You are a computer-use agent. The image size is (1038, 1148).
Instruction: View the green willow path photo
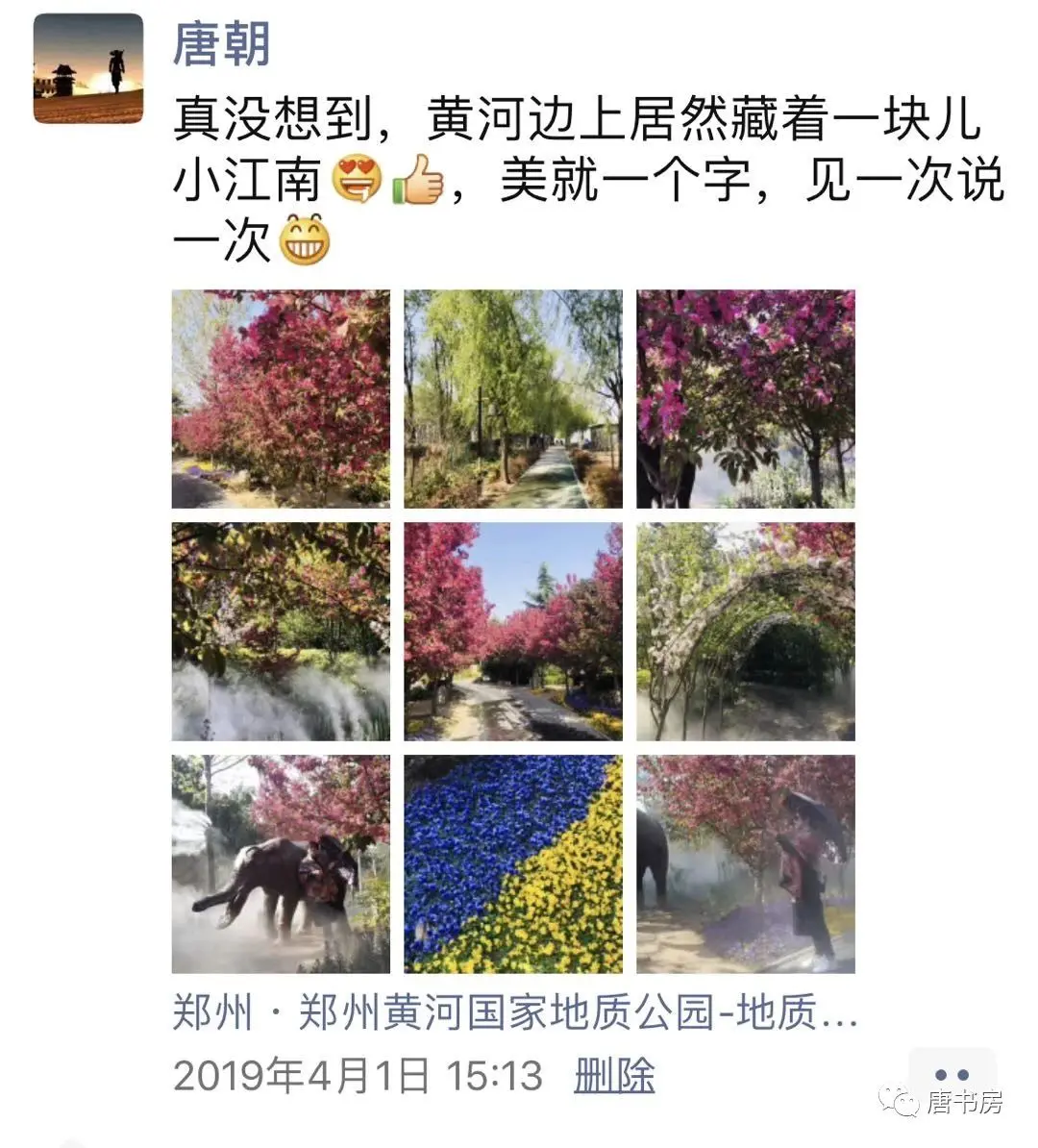tap(512, 399)
